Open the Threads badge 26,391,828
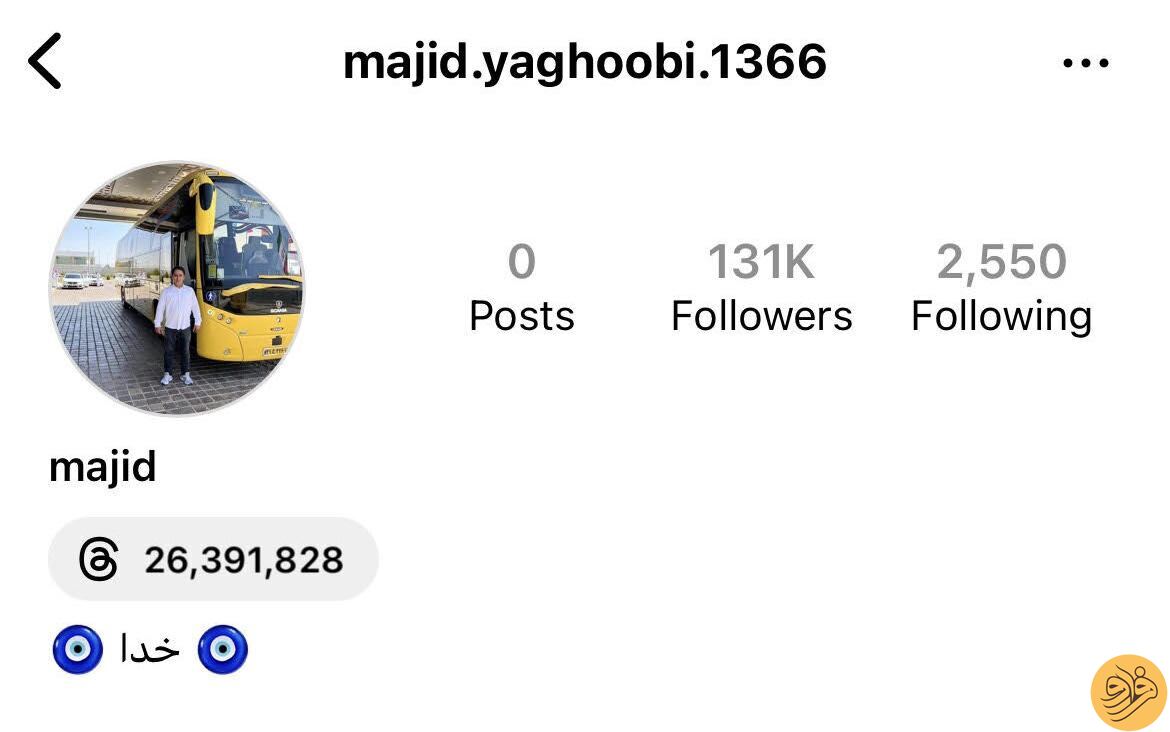 point(213,559)
